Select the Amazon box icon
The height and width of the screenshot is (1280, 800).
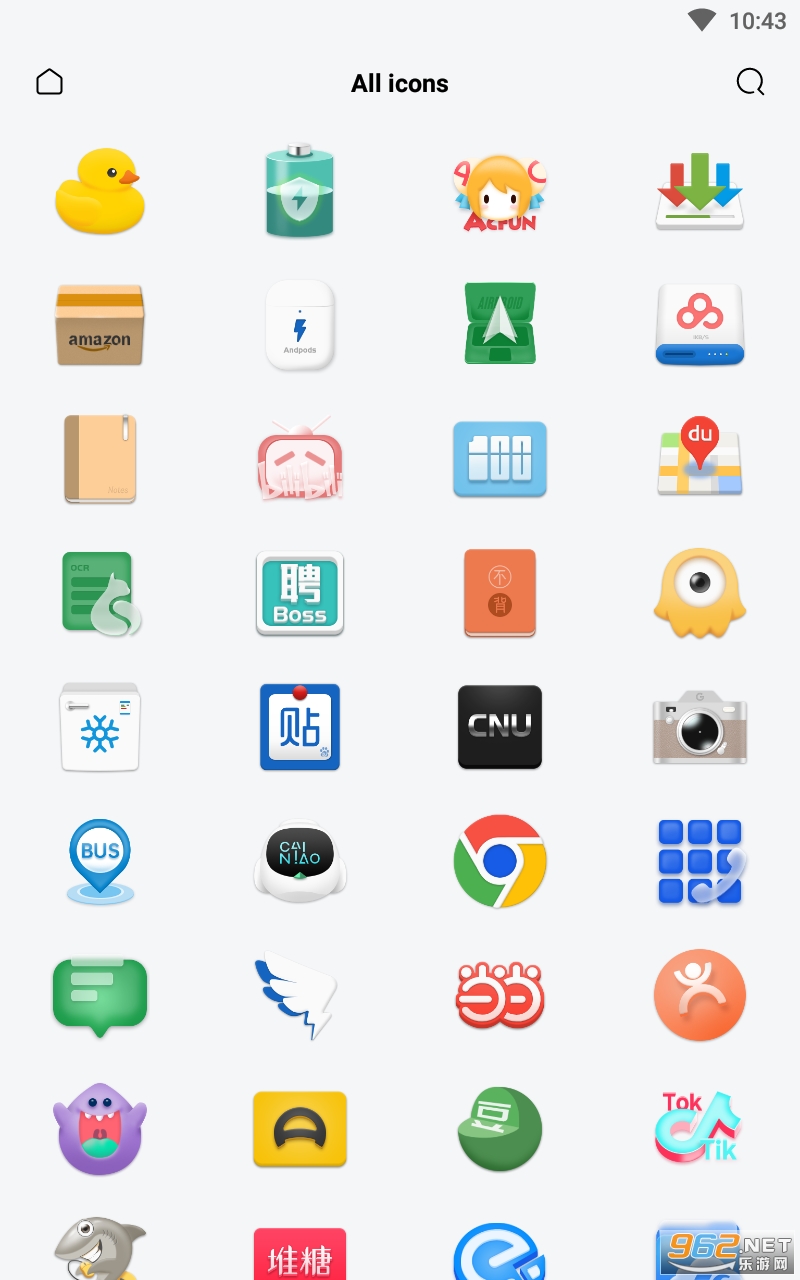(100, 325)
